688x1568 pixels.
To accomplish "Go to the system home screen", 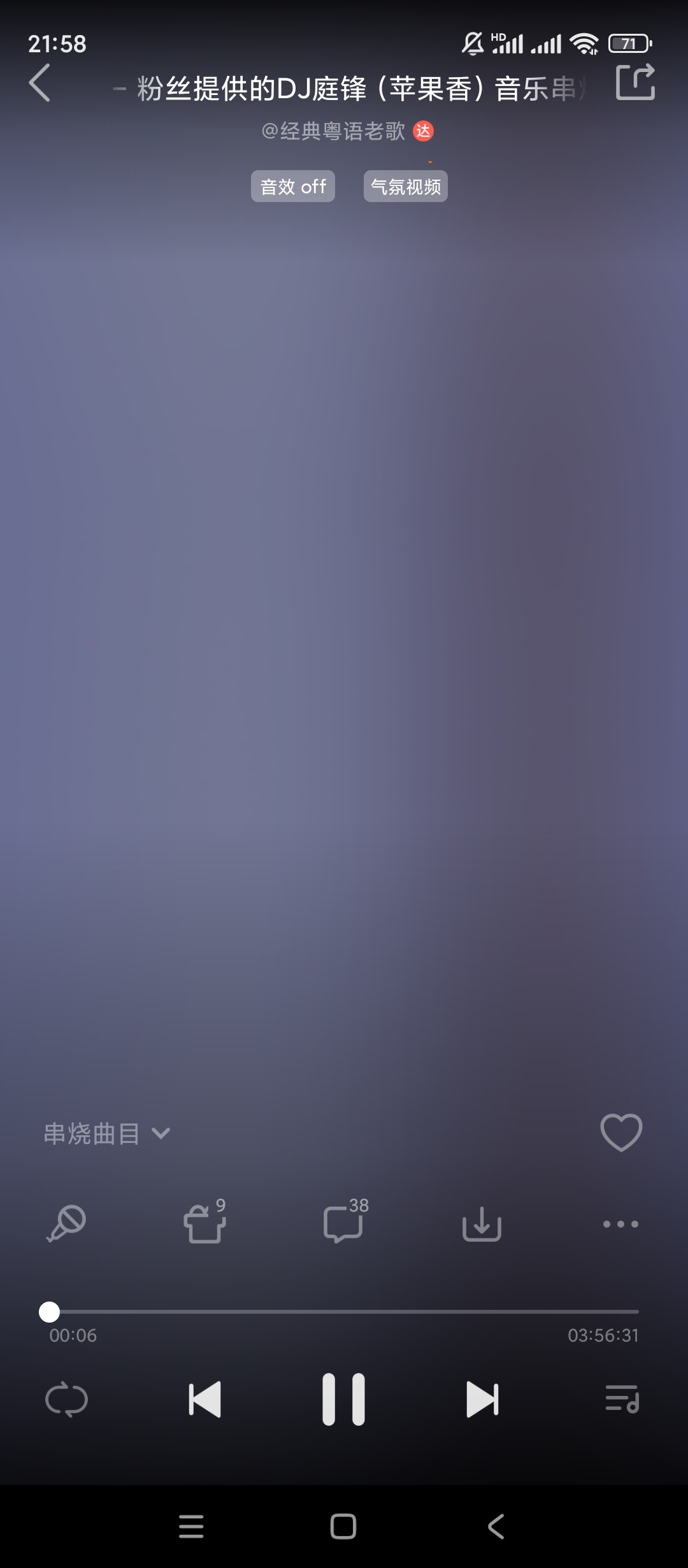I will point(343,1527).
